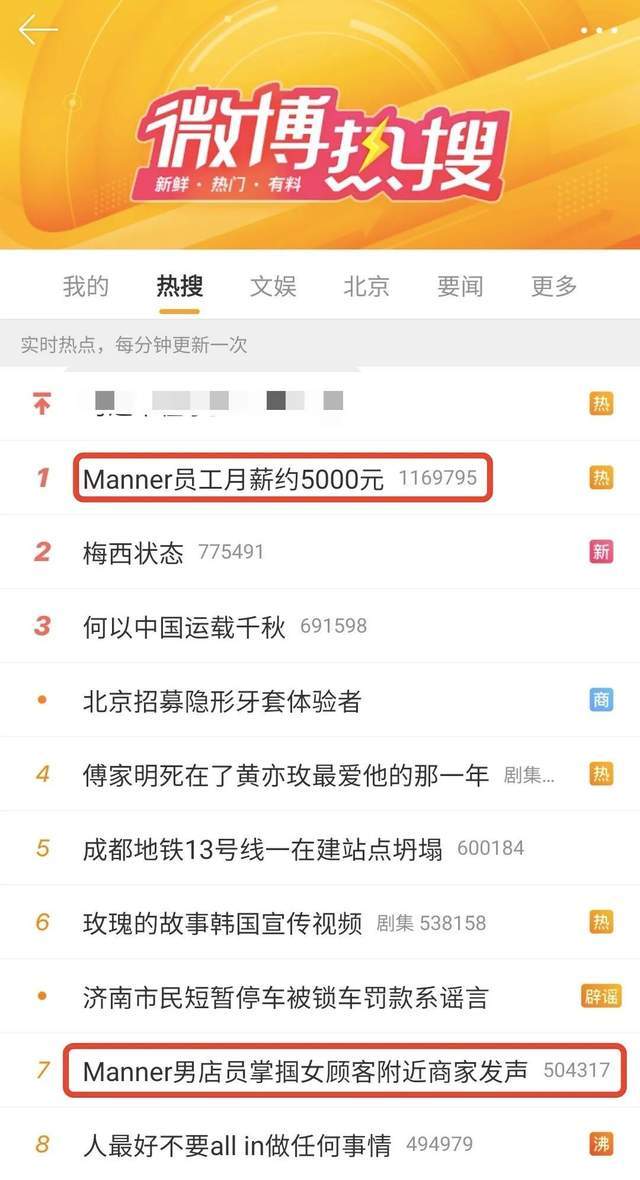Open the 更多 tab
The width and height of the screenshot is (640, 1180).
[x=554, y=286]
